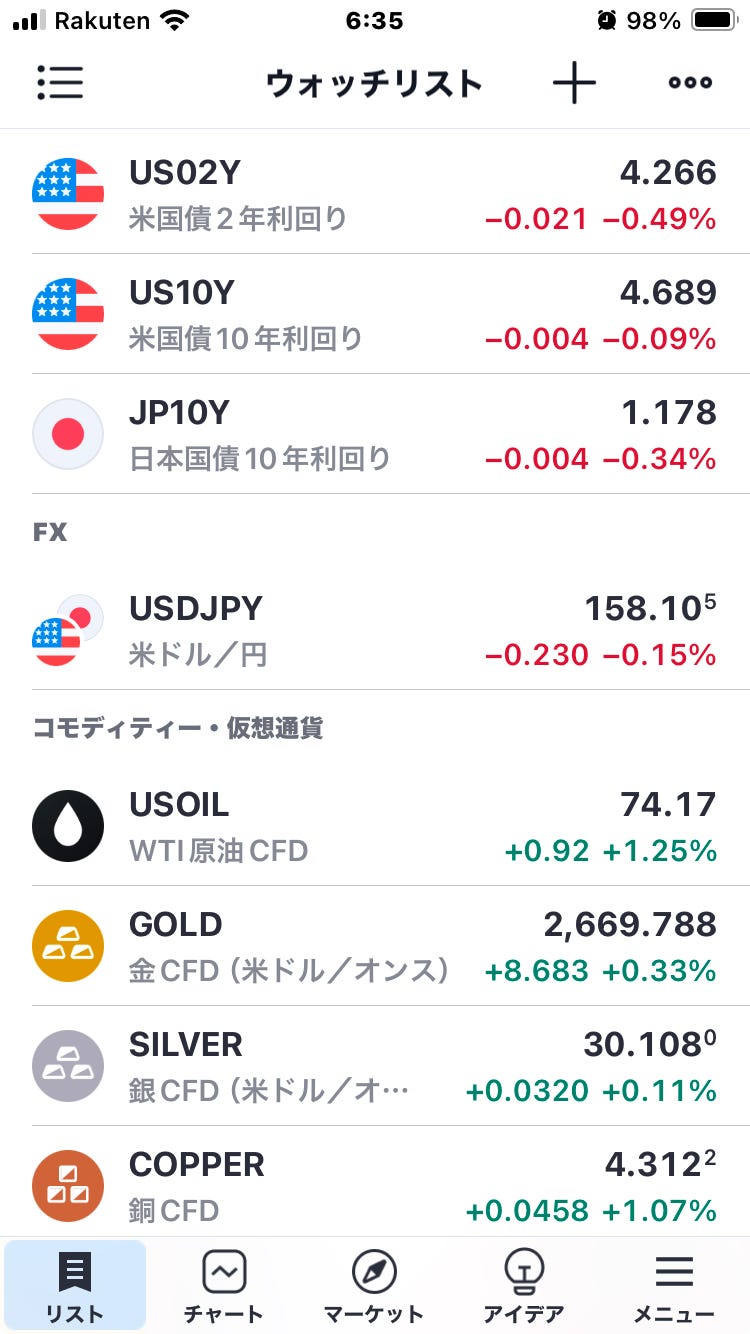Switch to the チャート tab

(224, 1287)
